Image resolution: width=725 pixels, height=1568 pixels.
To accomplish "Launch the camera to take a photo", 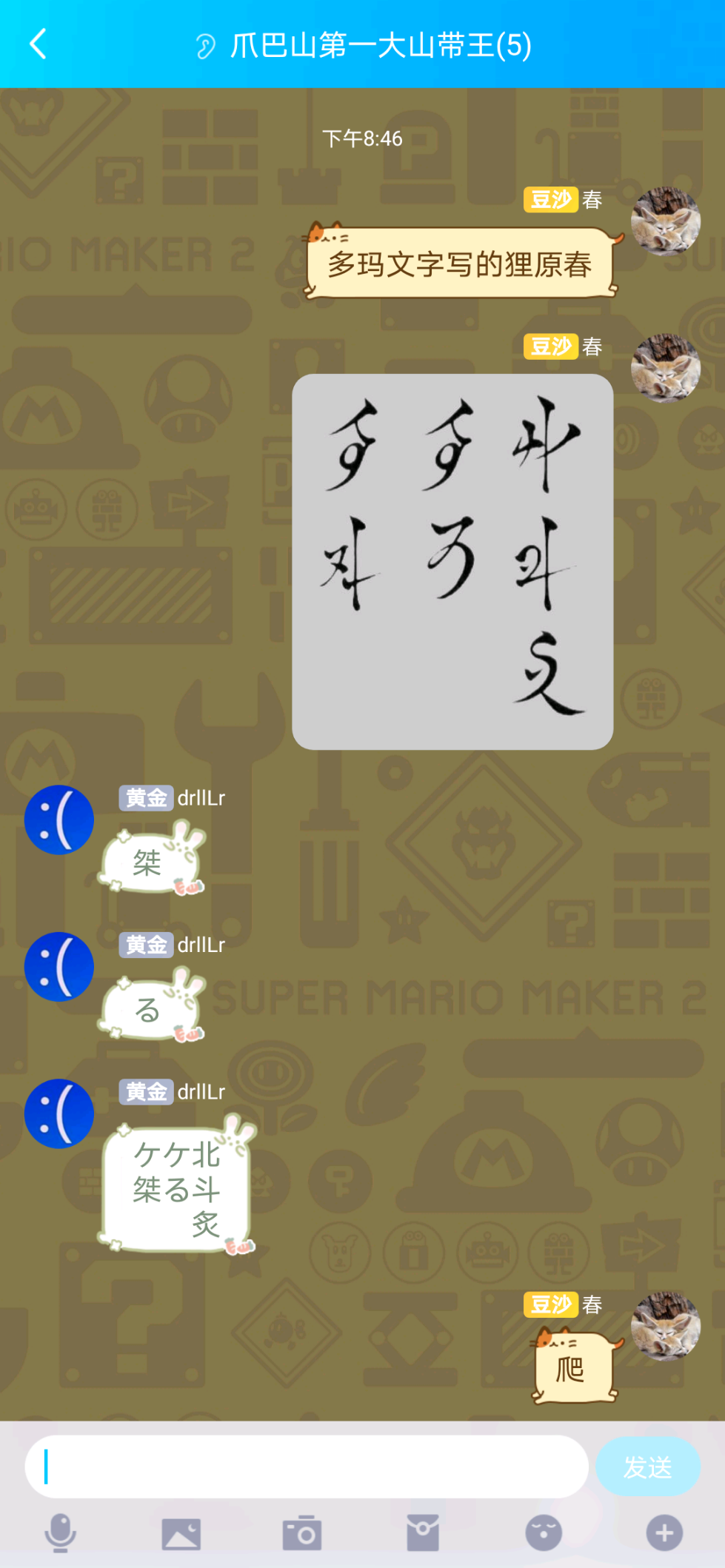I will click(302, 1533).
